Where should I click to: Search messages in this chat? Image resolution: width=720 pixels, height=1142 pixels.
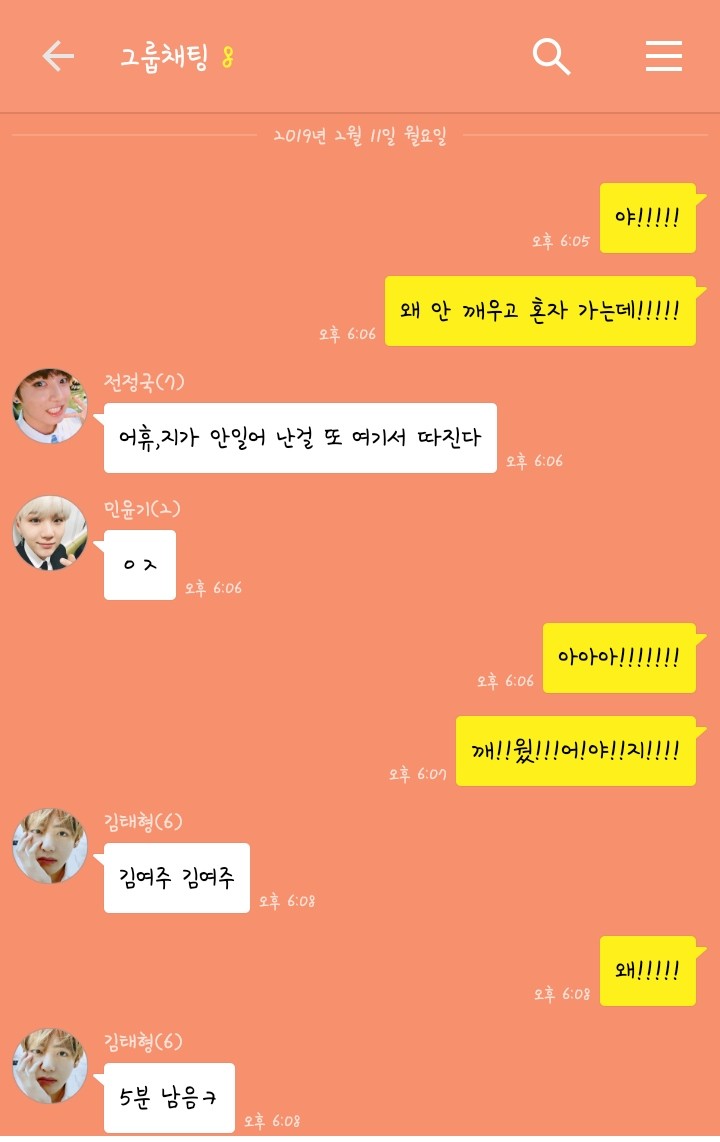[551, 56]
